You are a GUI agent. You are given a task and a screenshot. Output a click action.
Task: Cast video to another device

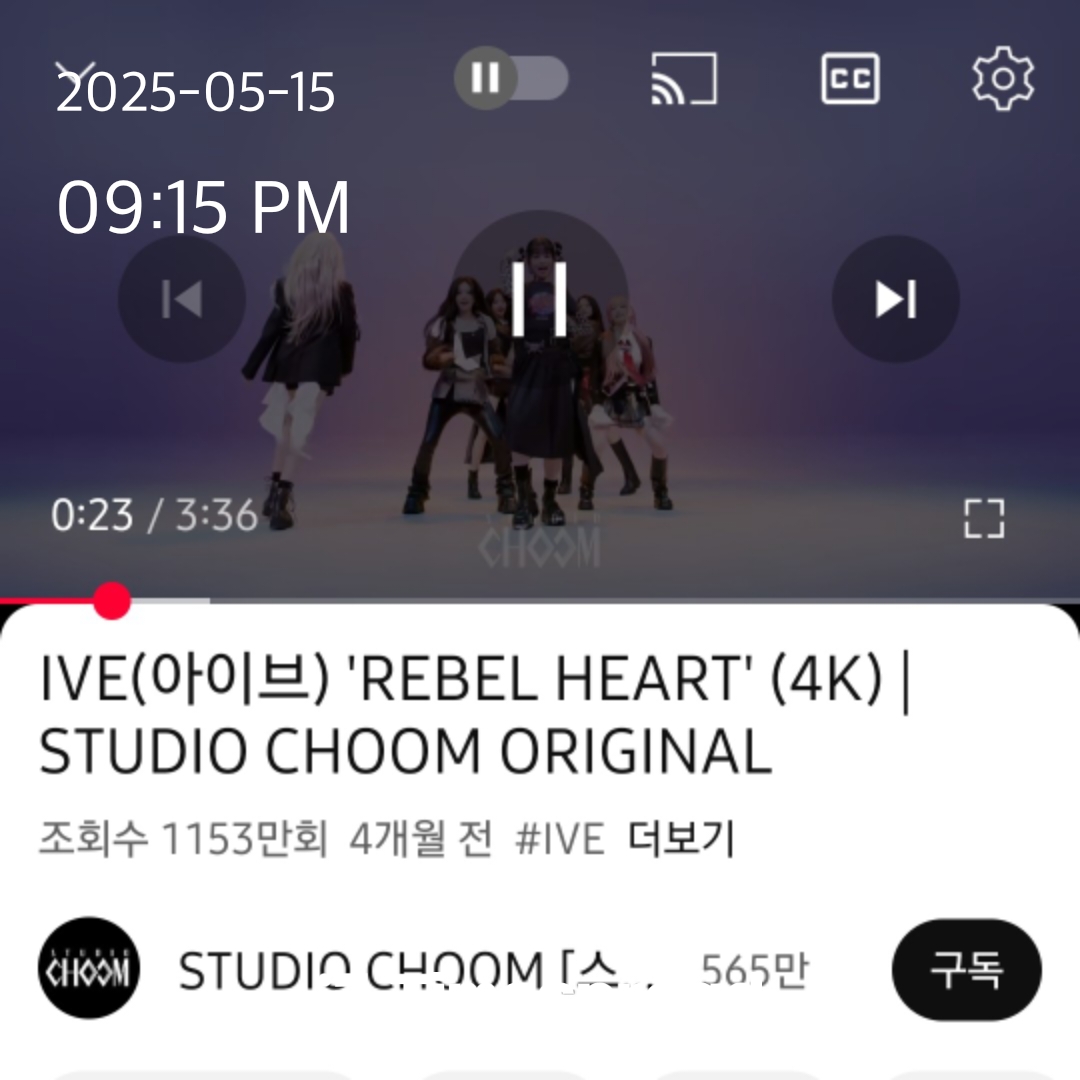[684, 78]
